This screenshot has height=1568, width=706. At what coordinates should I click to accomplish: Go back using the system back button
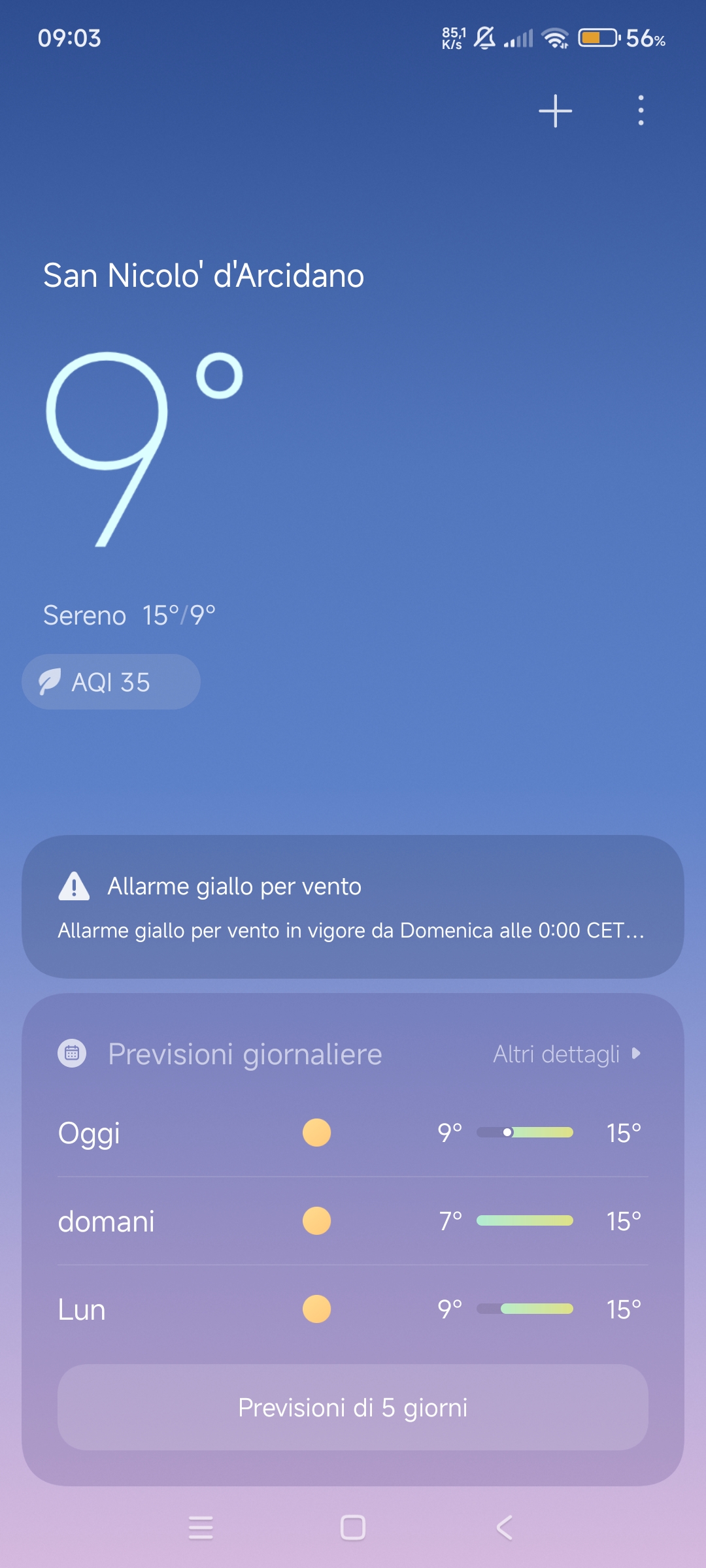click(504, 1527)
